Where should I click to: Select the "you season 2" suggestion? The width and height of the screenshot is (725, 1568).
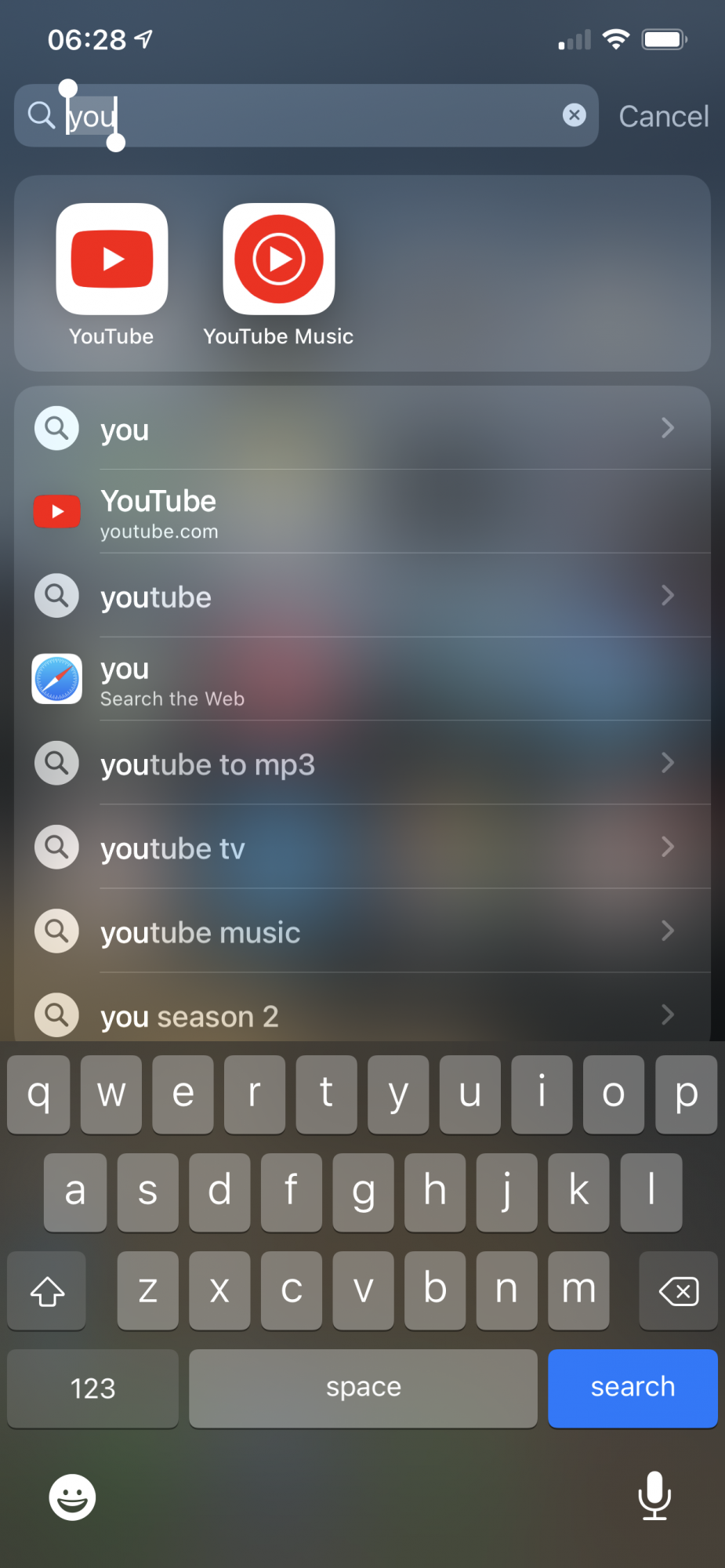tap(362, 1008)
